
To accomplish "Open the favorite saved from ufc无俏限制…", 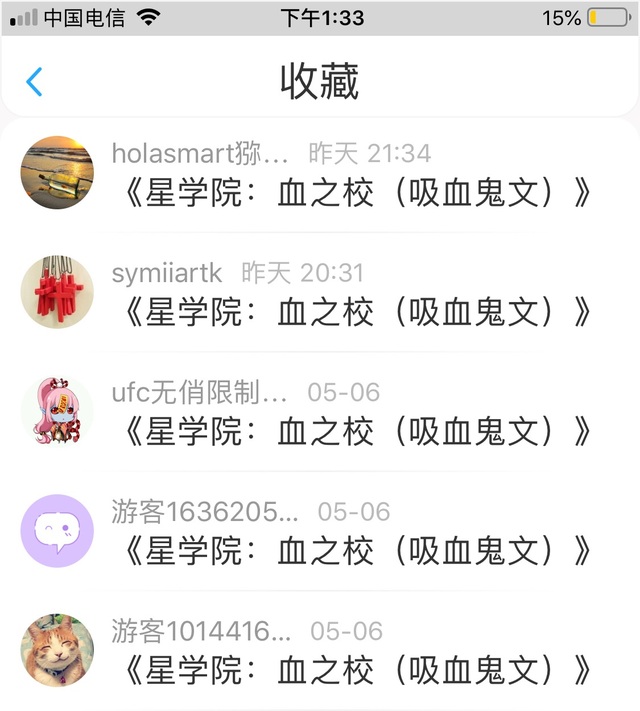I will [x=355, y=431].
